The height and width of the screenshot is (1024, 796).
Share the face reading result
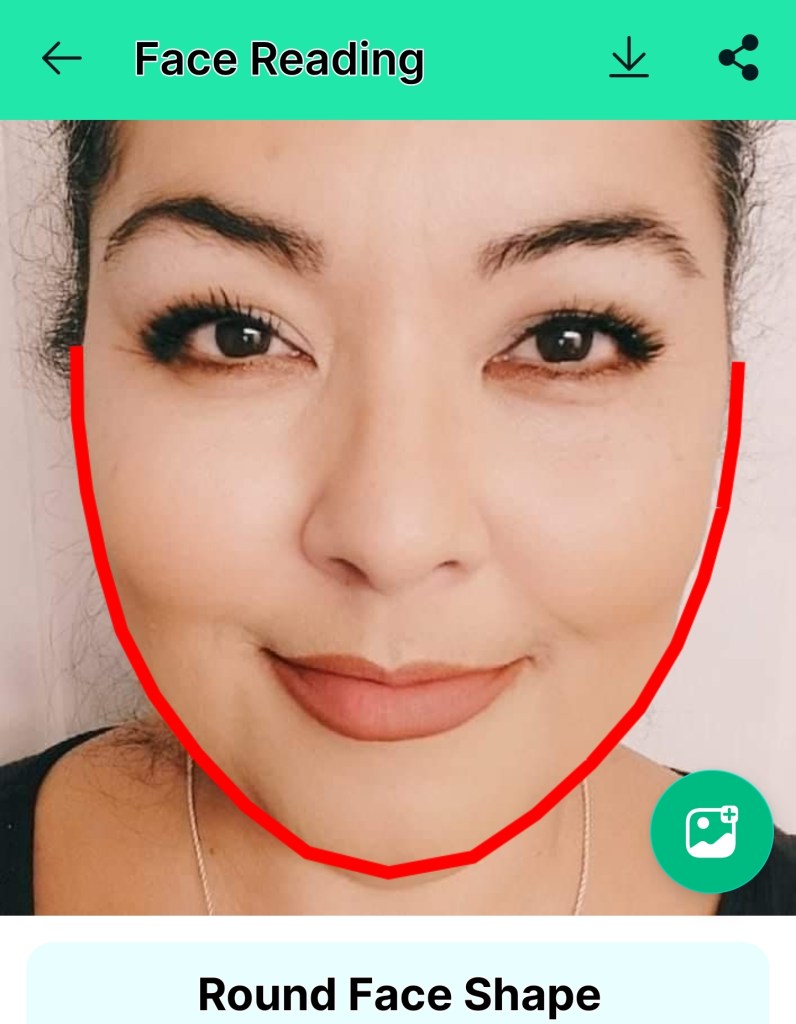pyautogui.click(x=739, y=58)
